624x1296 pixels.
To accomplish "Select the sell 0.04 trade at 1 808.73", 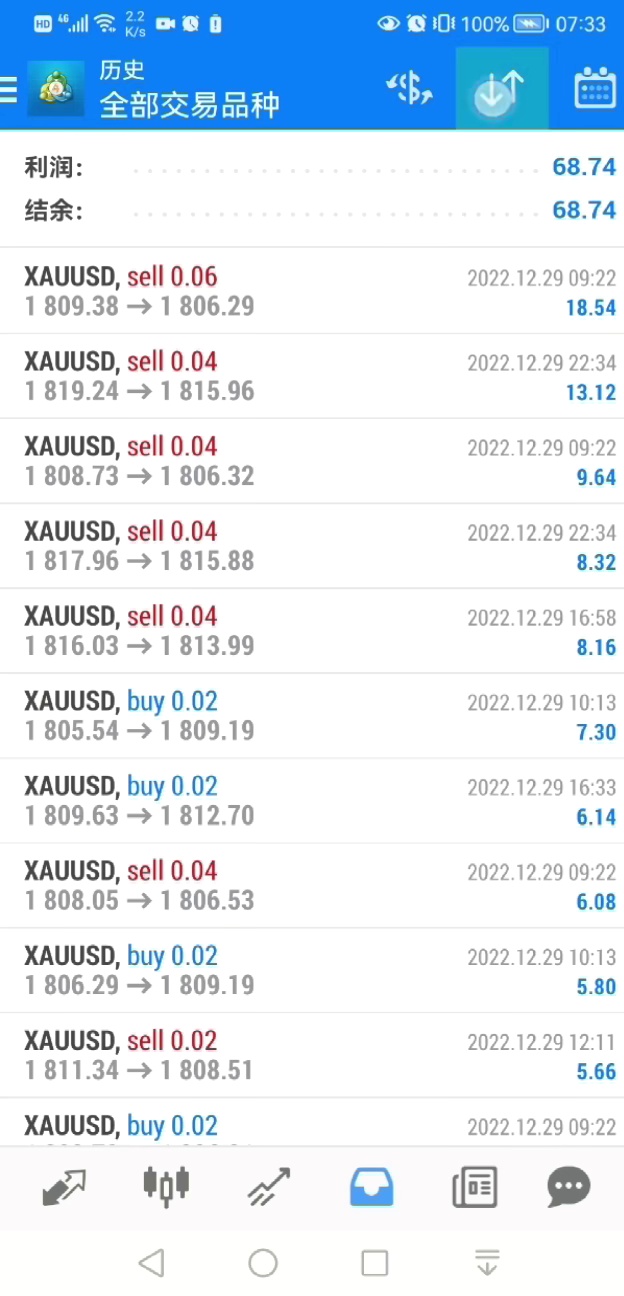I will point(312,461).
